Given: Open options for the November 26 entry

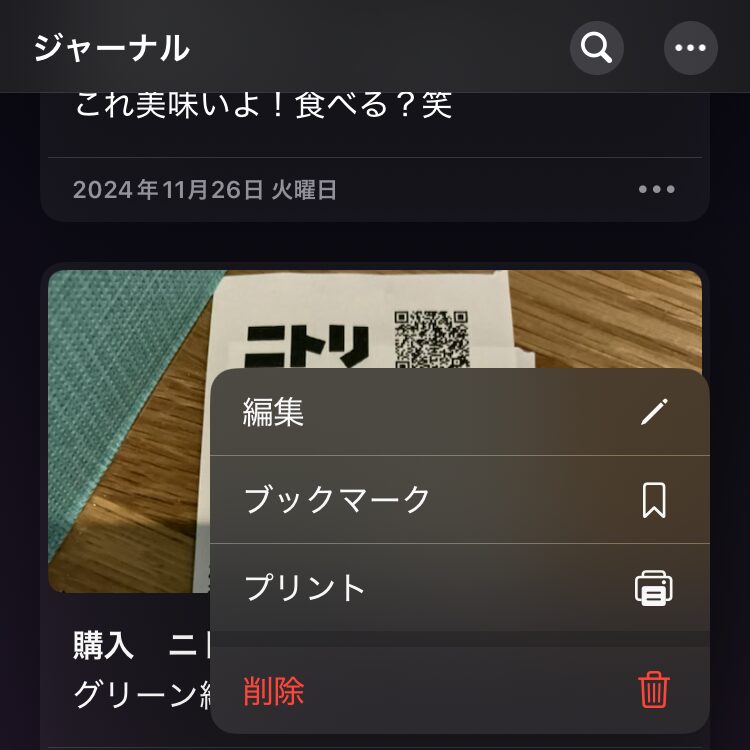Looking at the screenshot, I should 657,189.
